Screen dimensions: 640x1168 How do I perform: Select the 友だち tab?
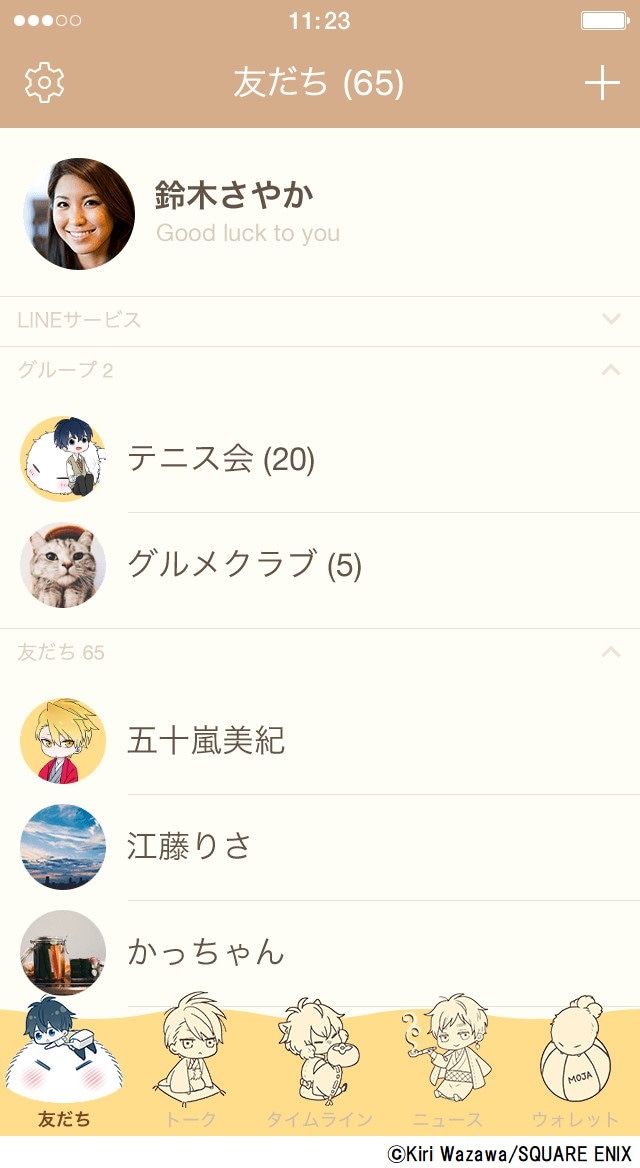[63, 1070]
